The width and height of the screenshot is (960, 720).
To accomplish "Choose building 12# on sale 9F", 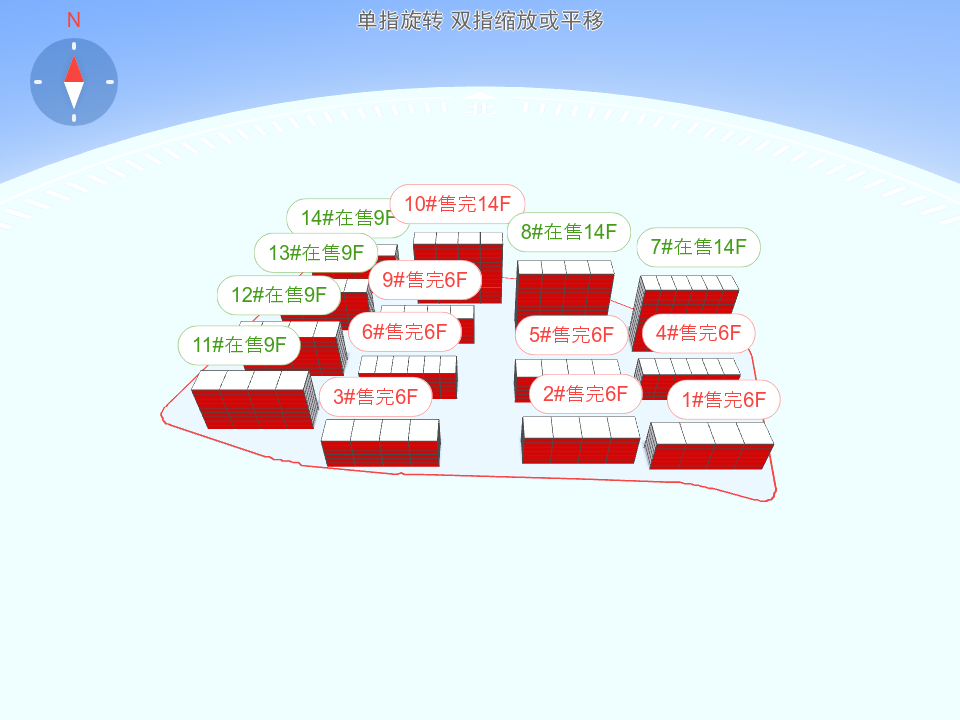I will tap(279, 295).
